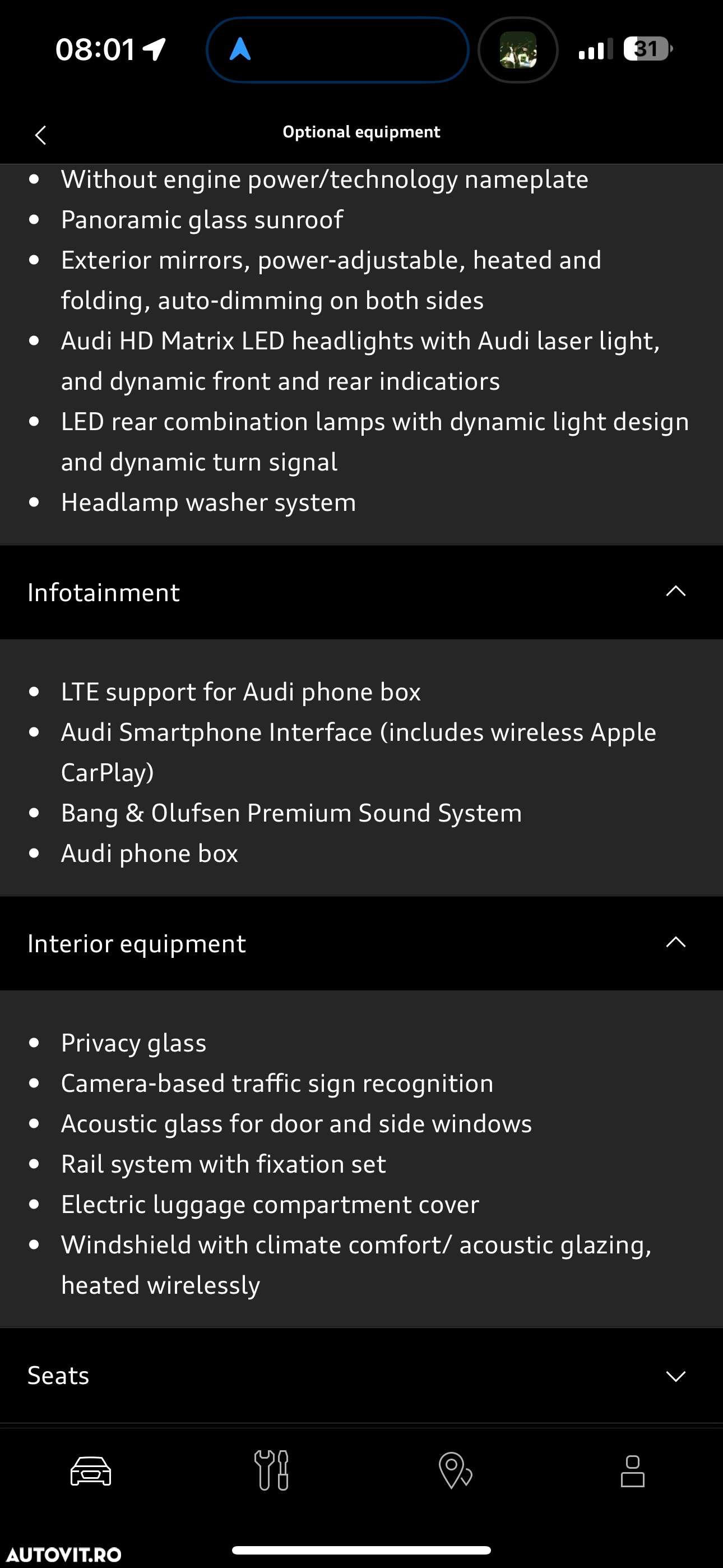Open the profile account tab

[632, 1472]
